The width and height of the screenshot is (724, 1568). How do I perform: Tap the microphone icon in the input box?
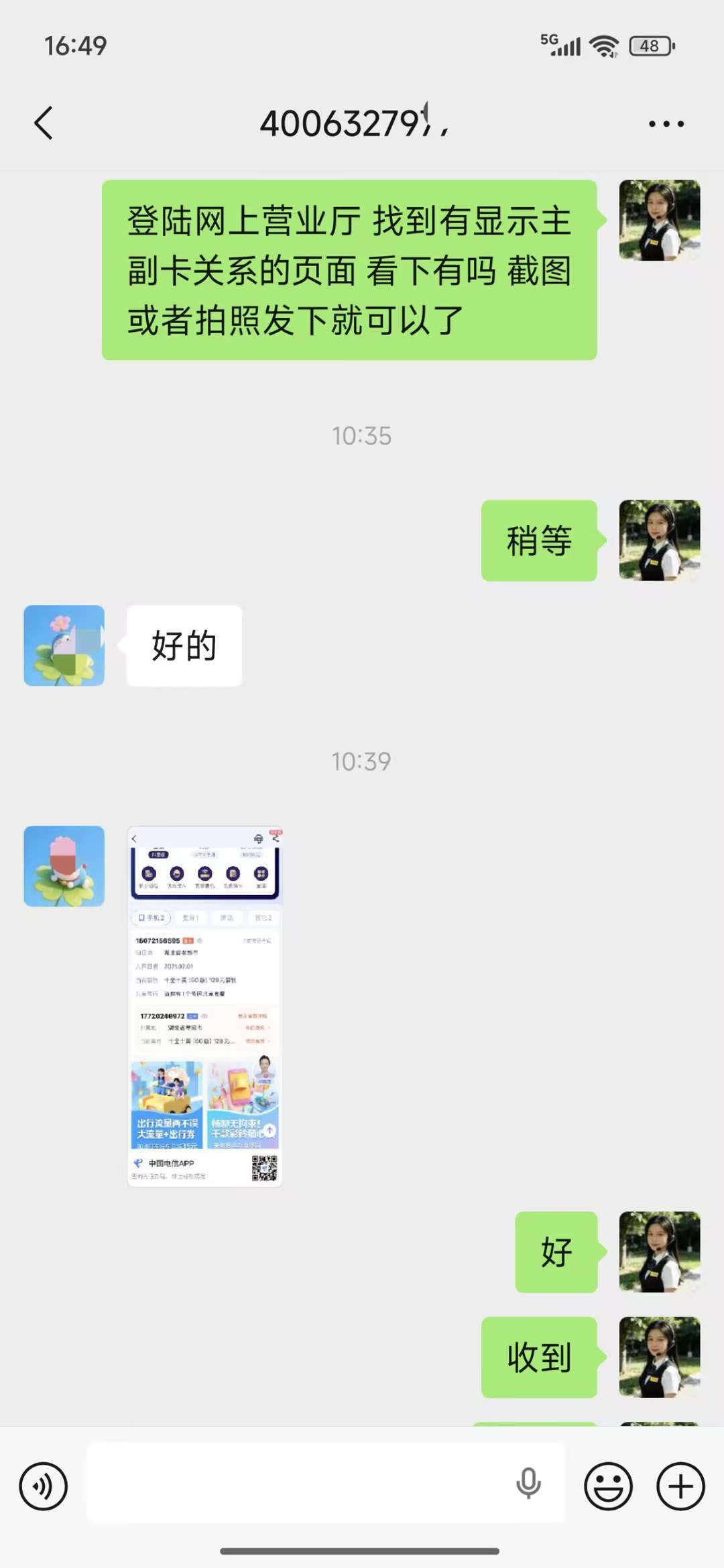(528, 1483)
